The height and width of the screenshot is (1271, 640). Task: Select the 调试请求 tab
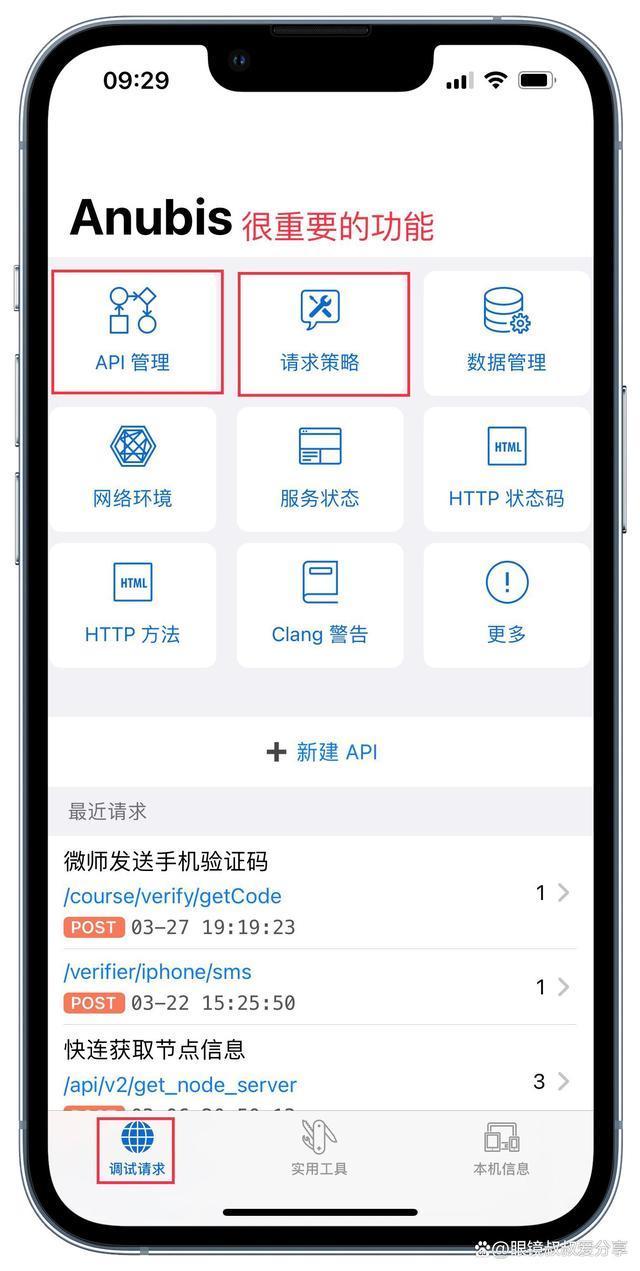[x=137, y=1149]
